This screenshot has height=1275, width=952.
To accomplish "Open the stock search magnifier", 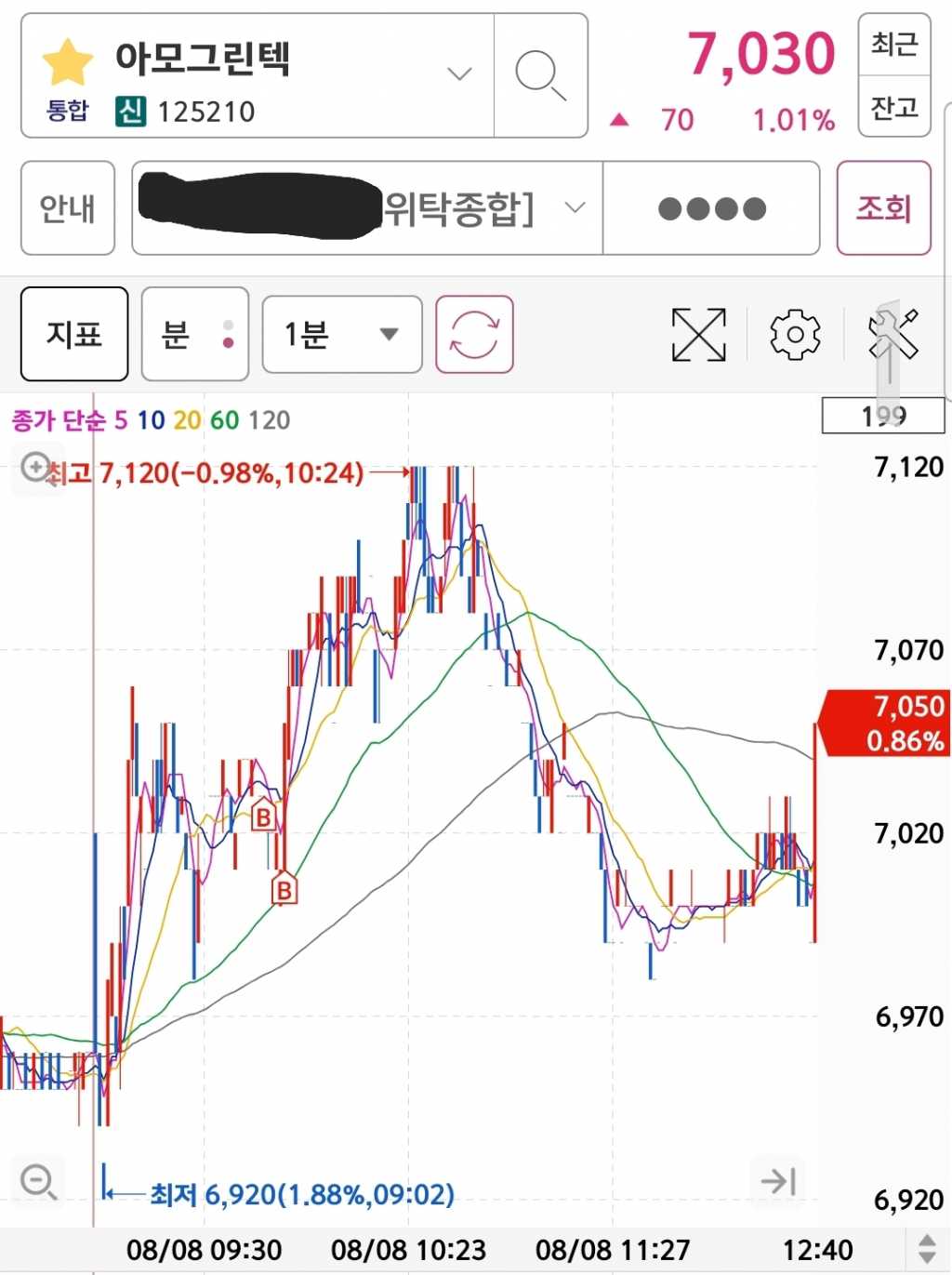I will [x=540, y=75].
